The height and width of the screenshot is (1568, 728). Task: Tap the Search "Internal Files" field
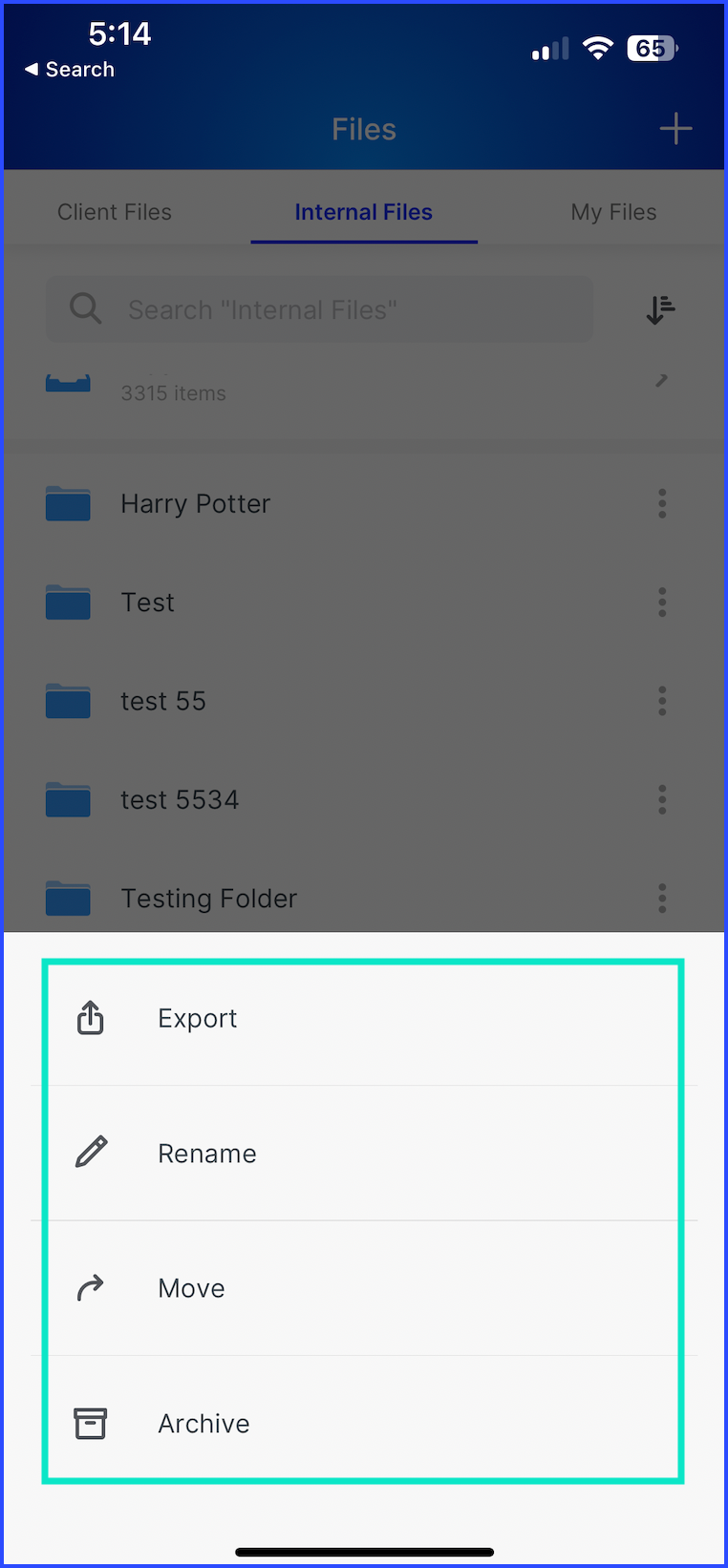(320, 309)
